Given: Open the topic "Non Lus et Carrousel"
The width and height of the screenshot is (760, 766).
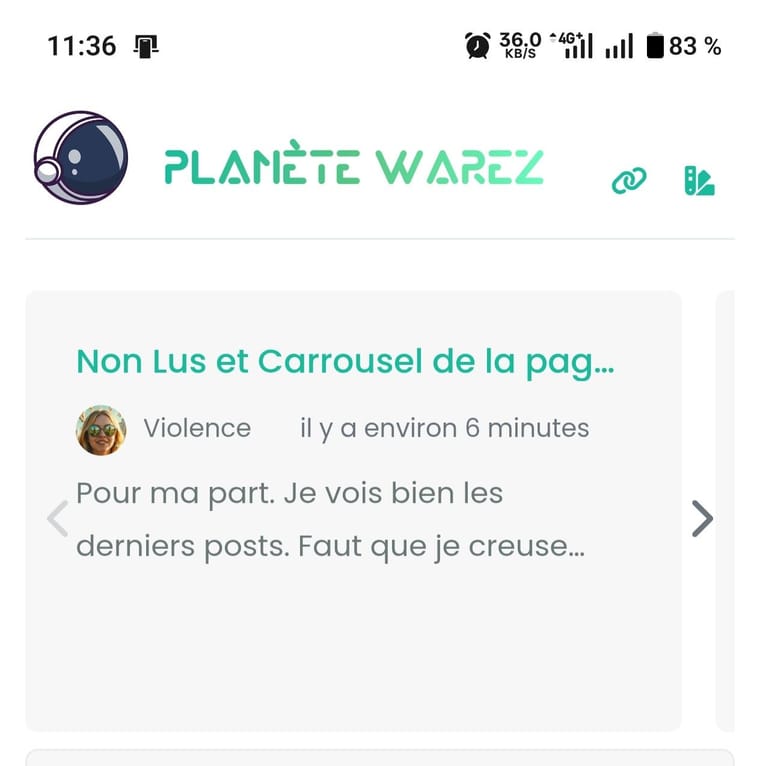Looking at the screenshot, I should pyautogui.click(x=345, y=362).
